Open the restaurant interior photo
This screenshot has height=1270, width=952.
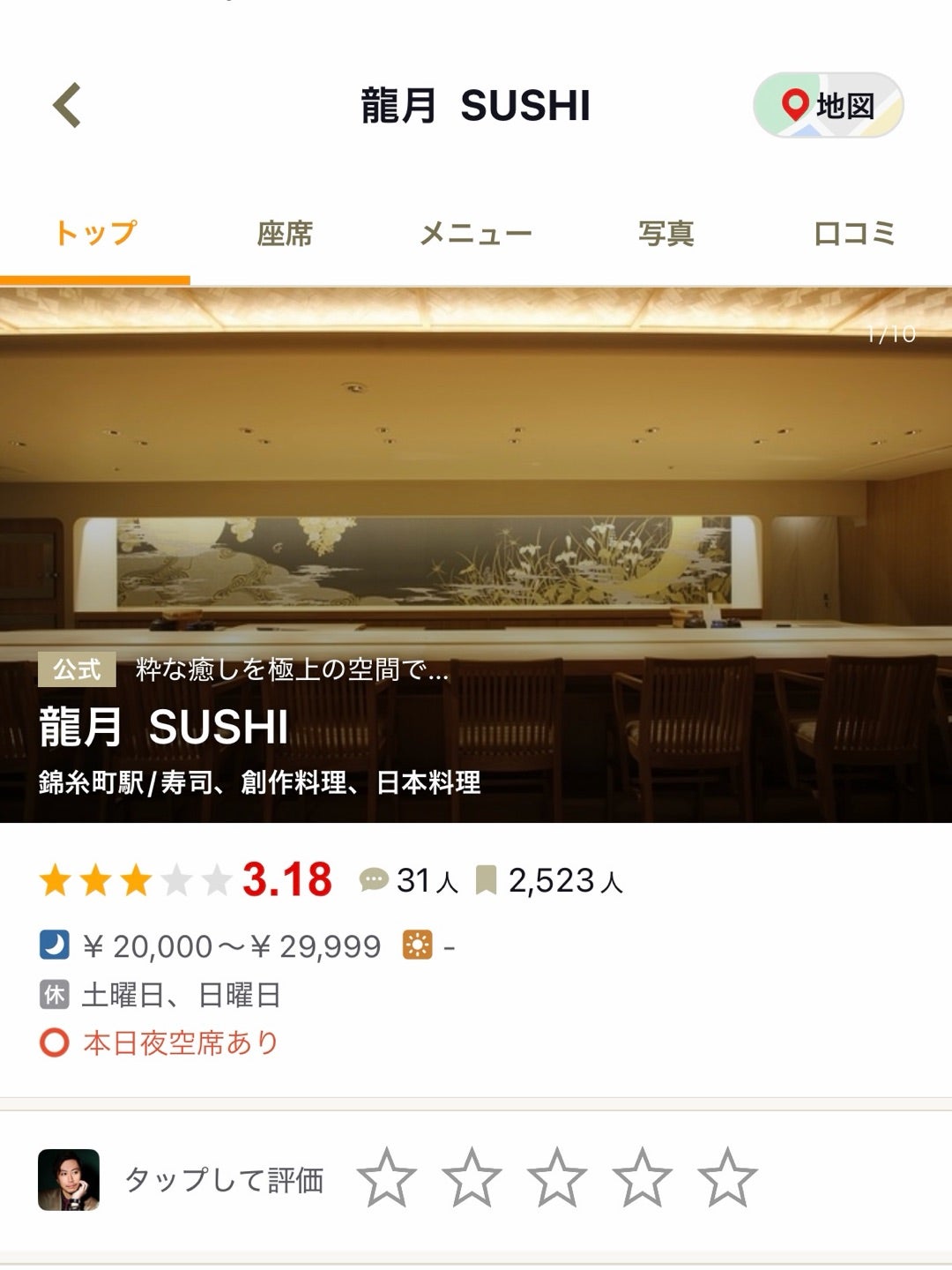tap(476, 494)
